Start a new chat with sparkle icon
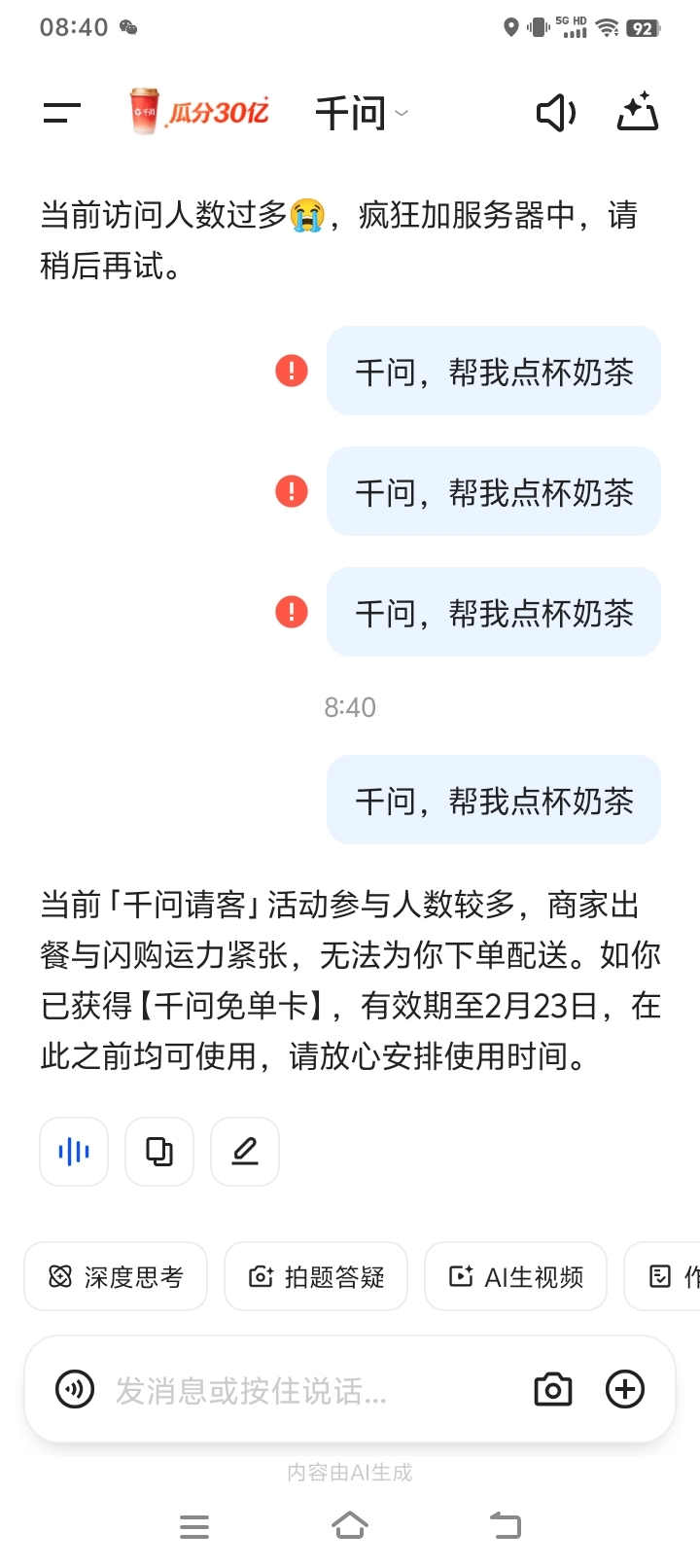700x1568 pixels. [x=638, y=113]
